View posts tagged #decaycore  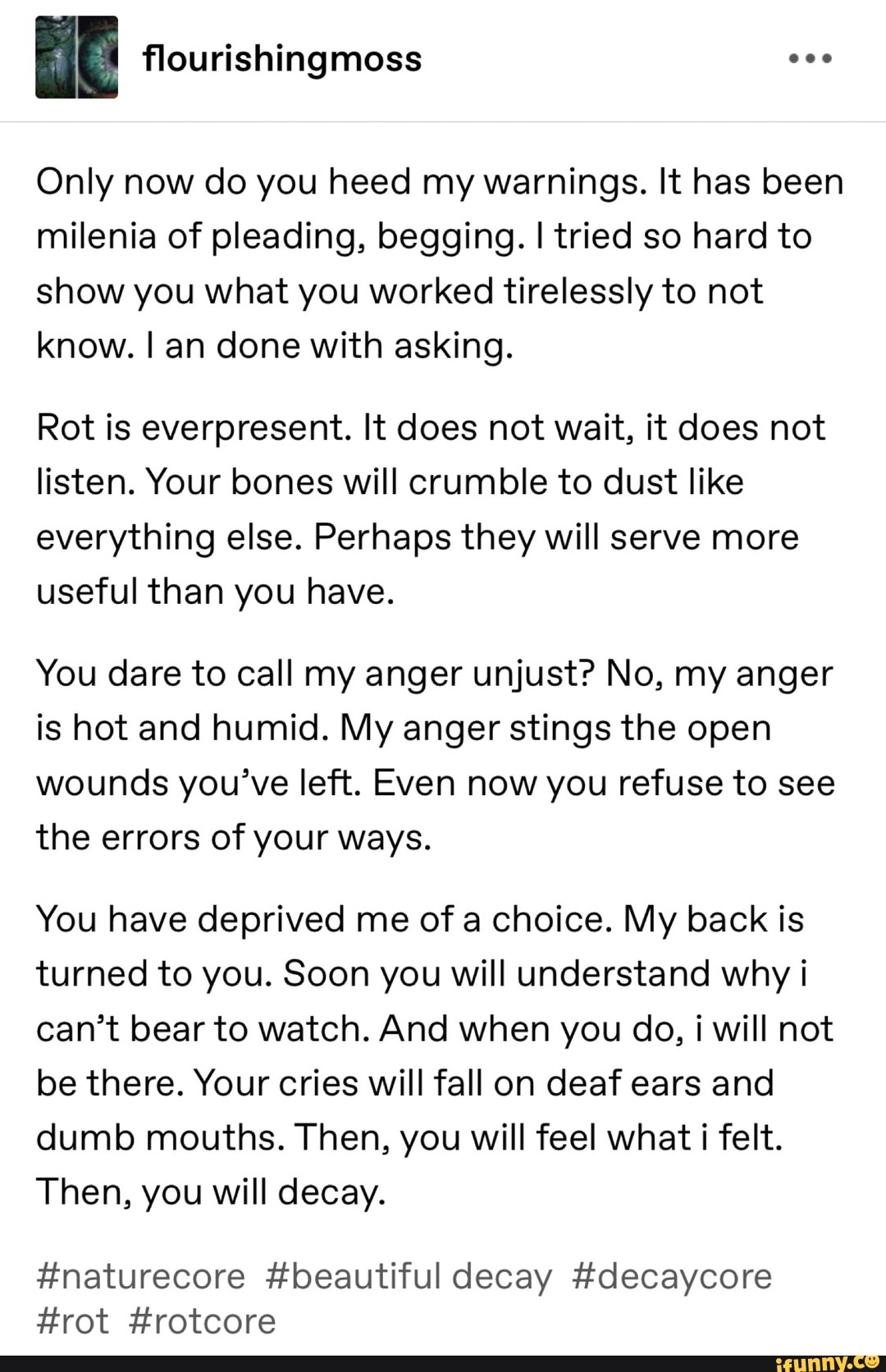(671, 1276)
